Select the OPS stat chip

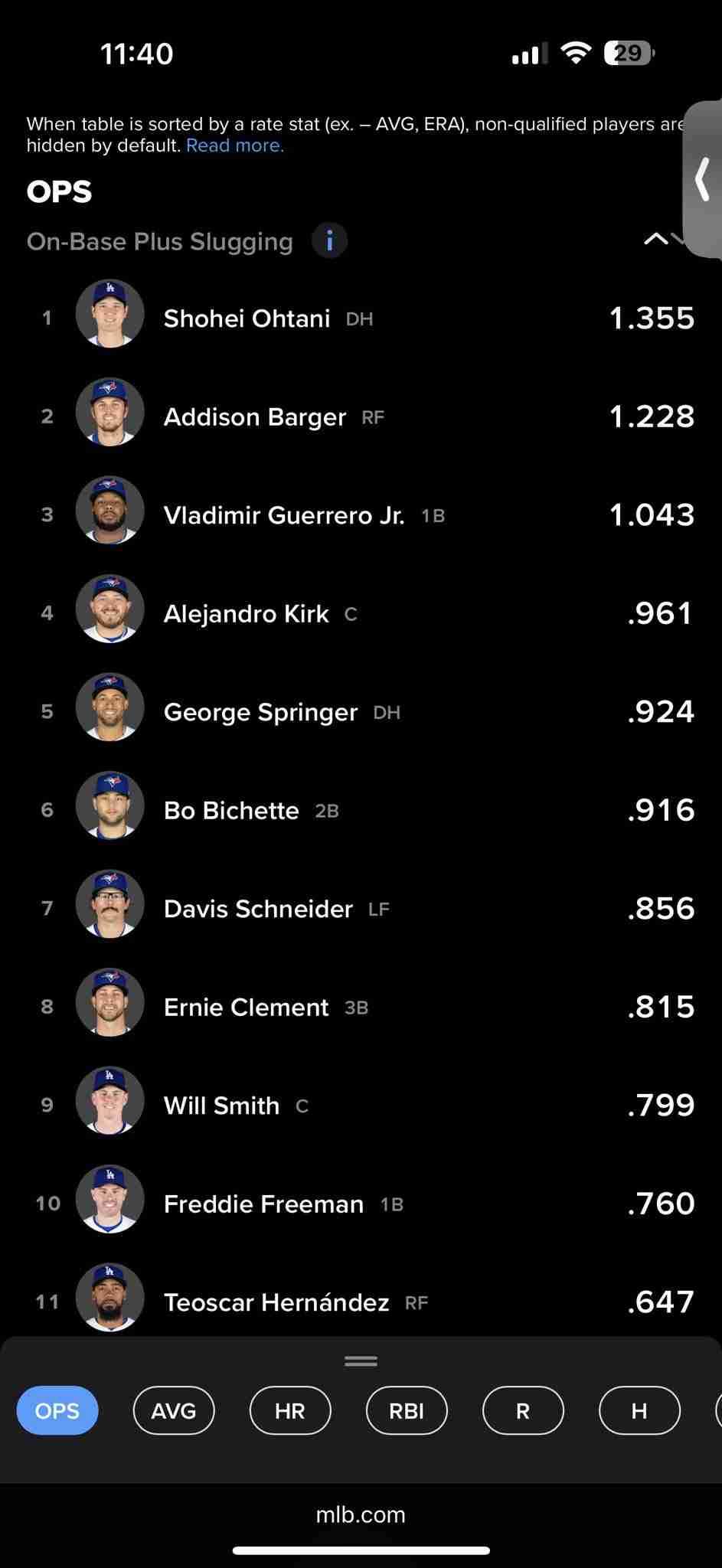(x=57, y=1410)
